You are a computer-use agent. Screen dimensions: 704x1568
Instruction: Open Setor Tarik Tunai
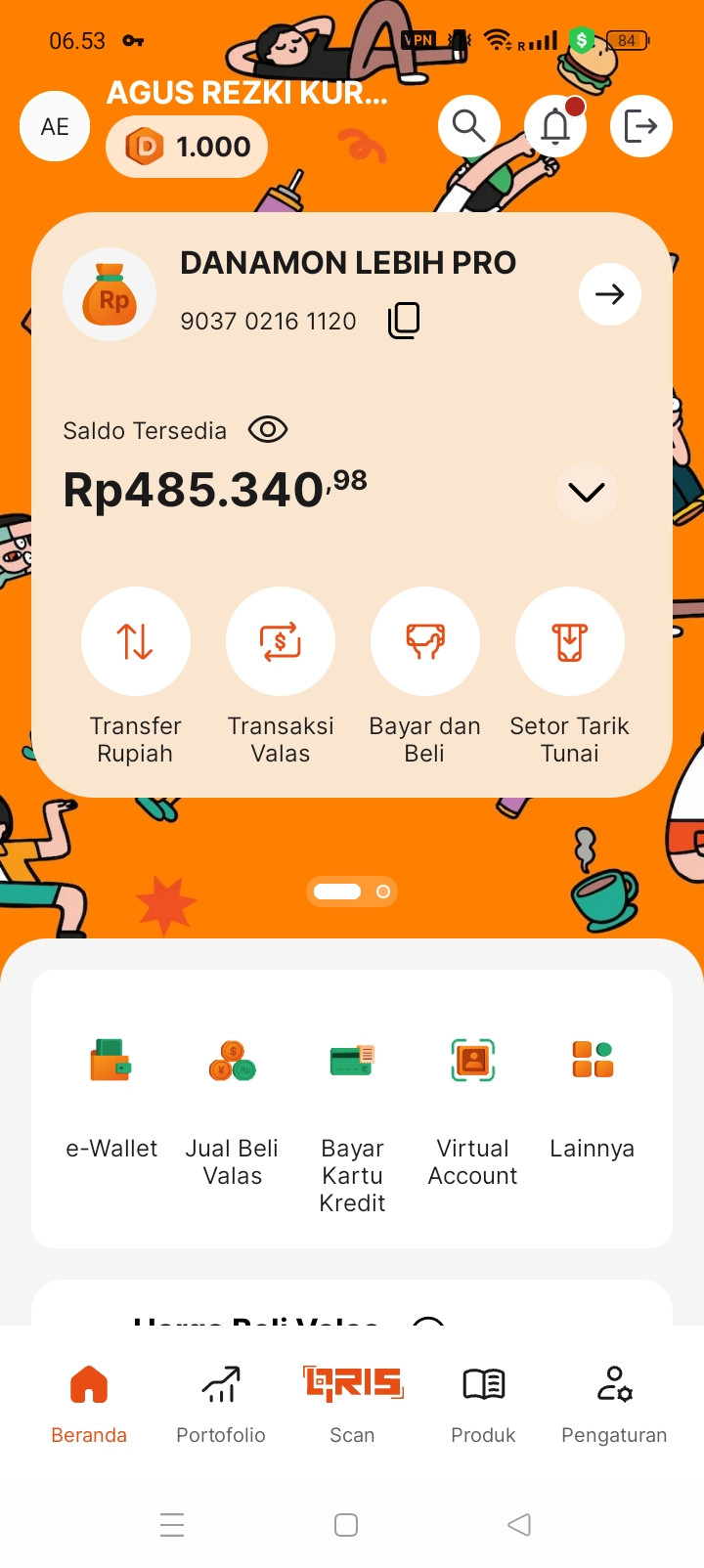pyautogui.click(x=570, y=676)
